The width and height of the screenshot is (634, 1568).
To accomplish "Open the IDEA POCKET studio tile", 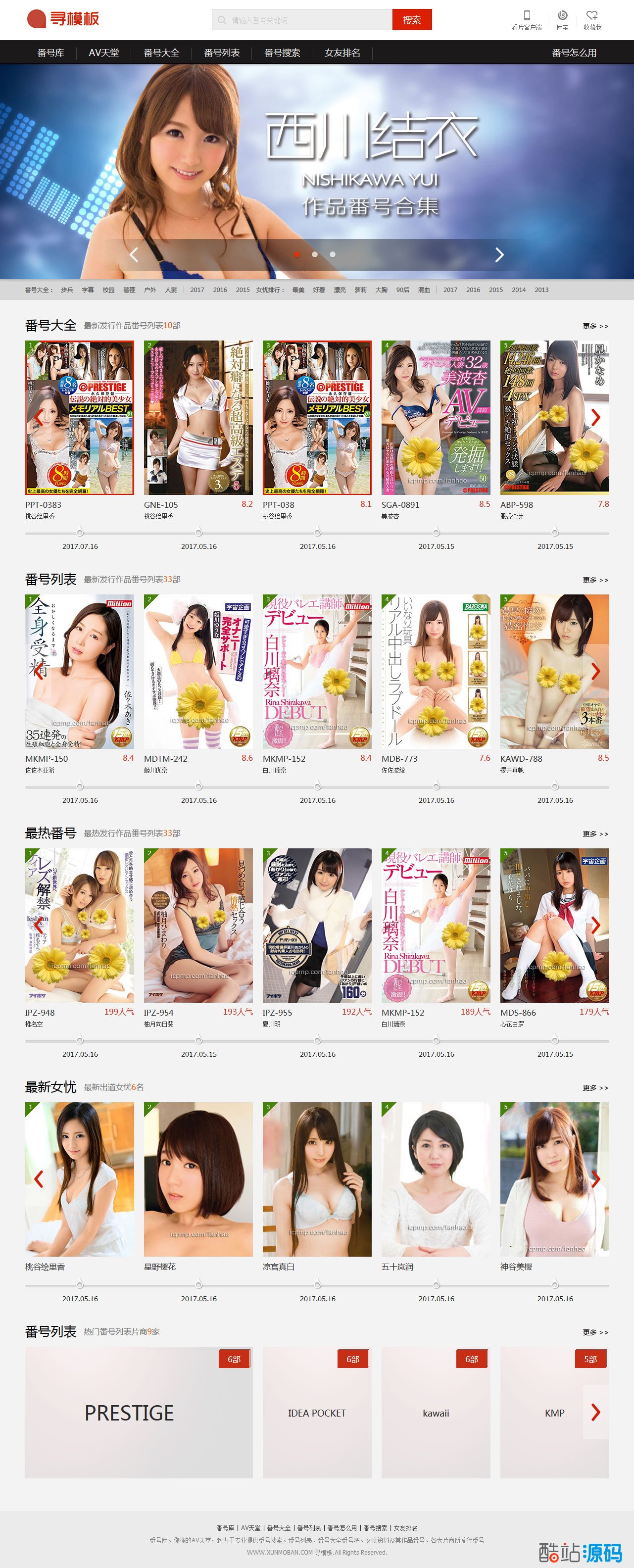I will click(x=316, y=1412).
